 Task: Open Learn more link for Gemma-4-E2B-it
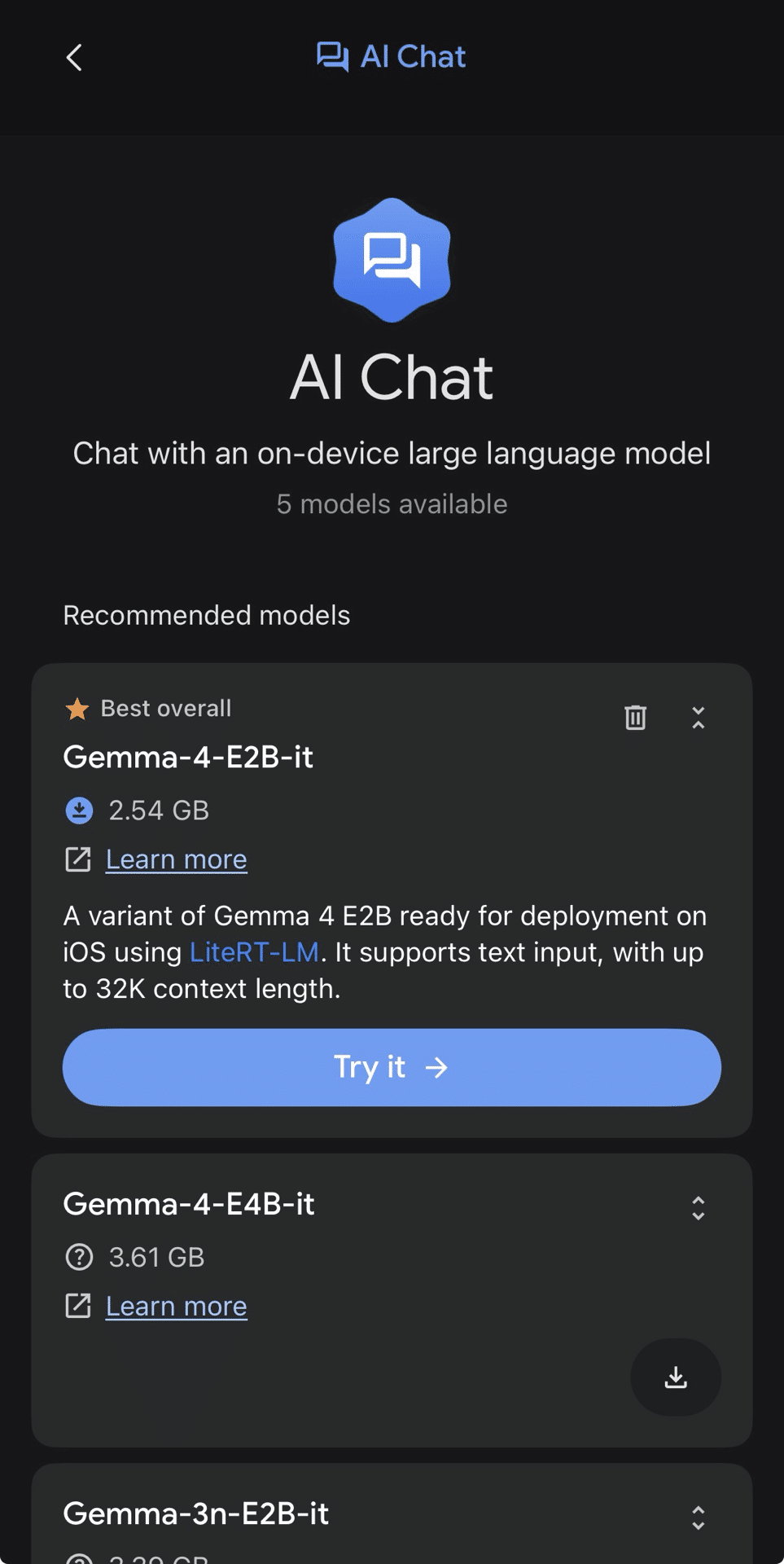coord(176,859)
